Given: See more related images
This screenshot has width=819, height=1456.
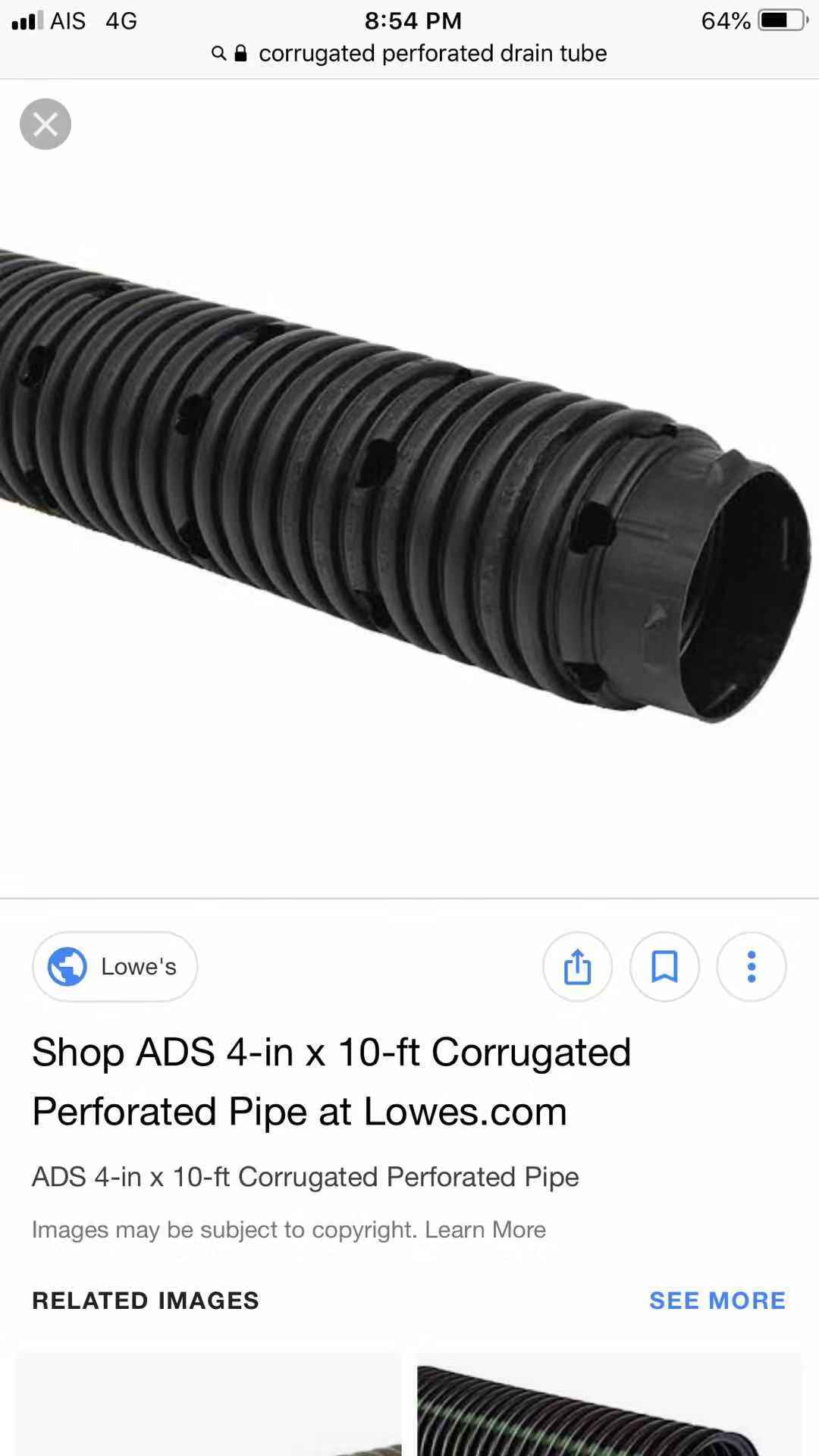Looking at the screenshot, I should tap(717, 1301).
